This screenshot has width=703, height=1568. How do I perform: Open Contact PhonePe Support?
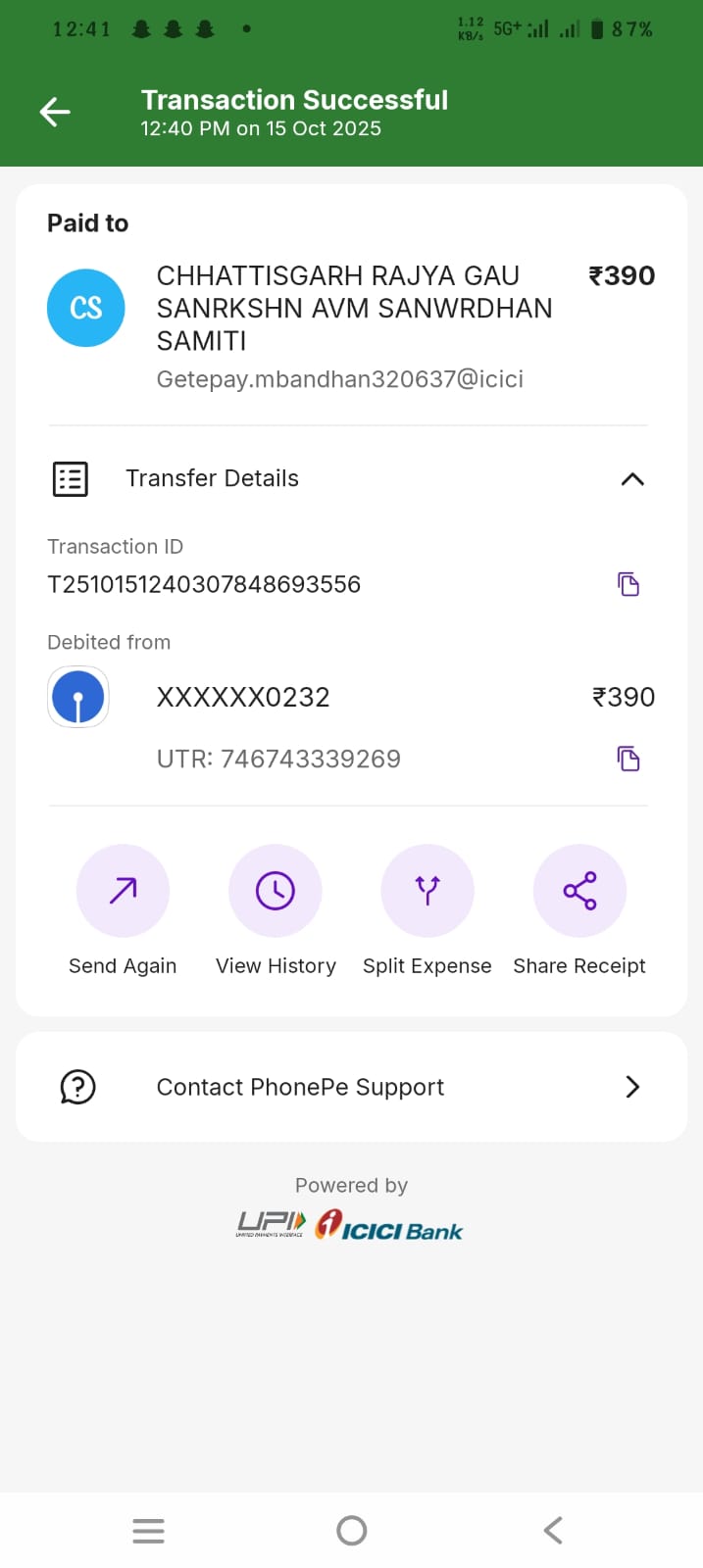351,1087
